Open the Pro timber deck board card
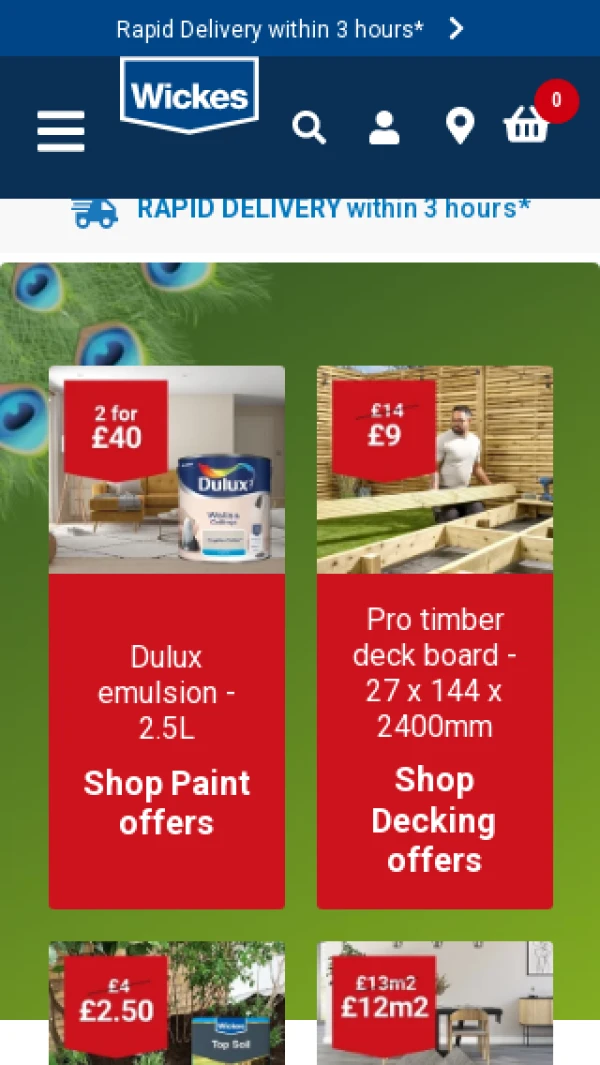The width and height of the screenshot is (600, 1065). pos(435,637)
